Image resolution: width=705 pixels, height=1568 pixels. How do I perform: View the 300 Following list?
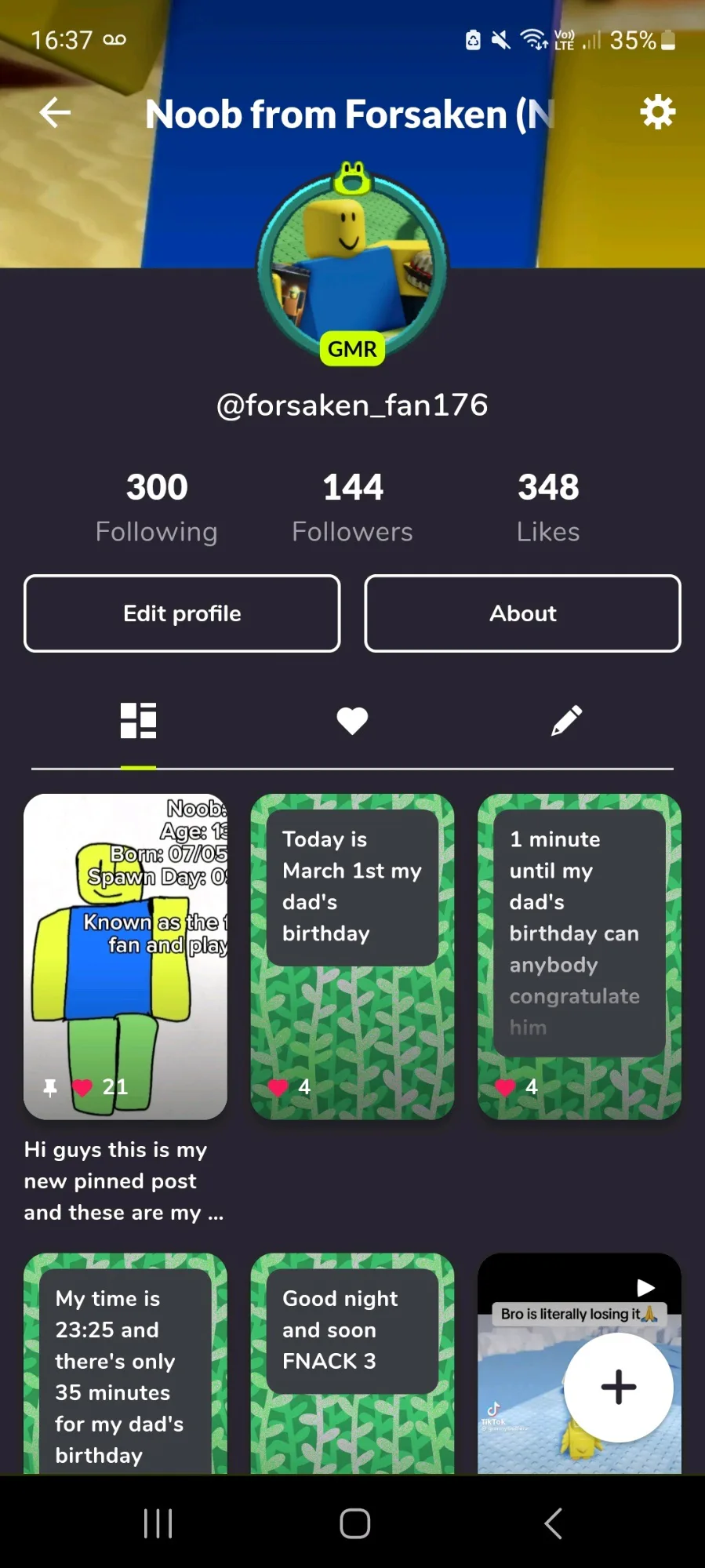(x=157, y=507)
